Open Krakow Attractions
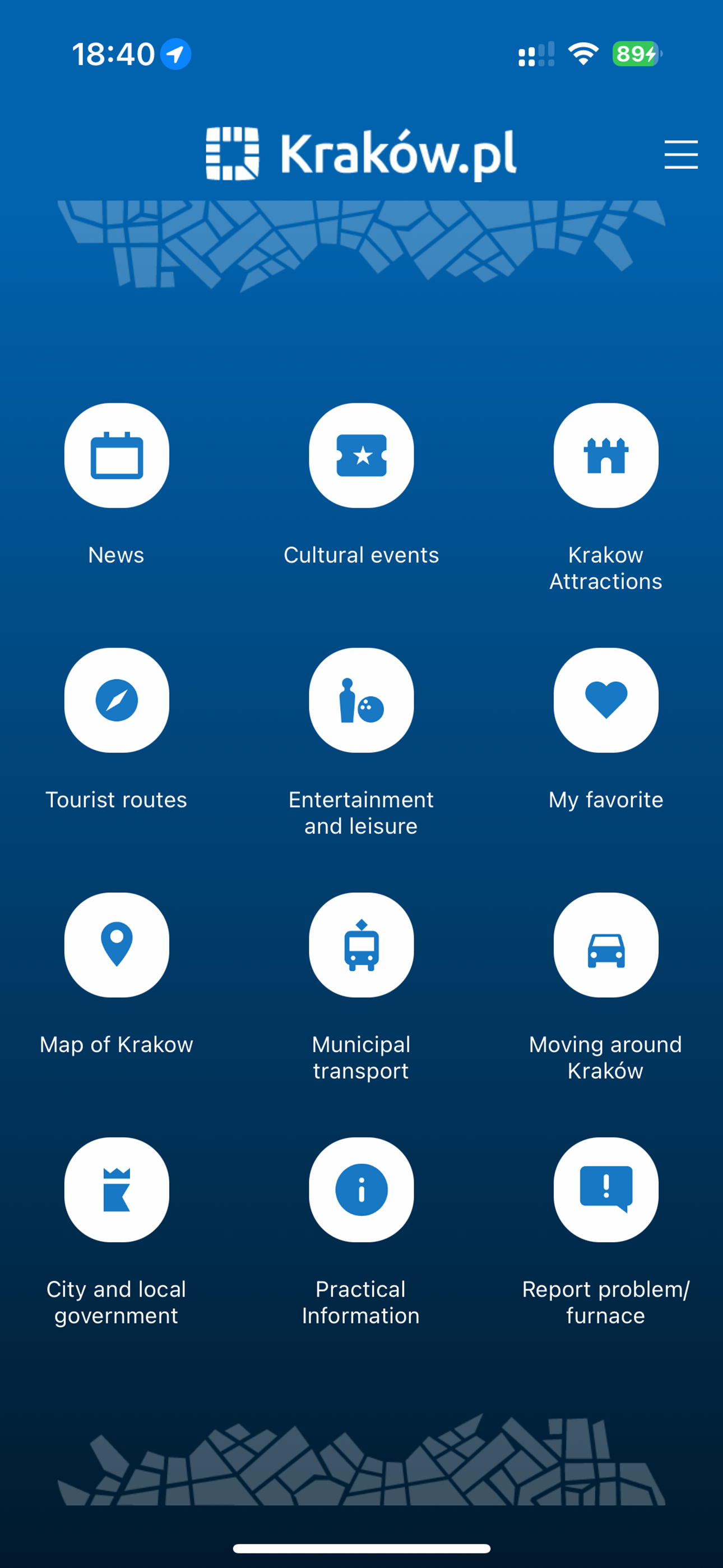This screenshot has height=1568, width=723. pyautogui.click(x=606, y=455)
